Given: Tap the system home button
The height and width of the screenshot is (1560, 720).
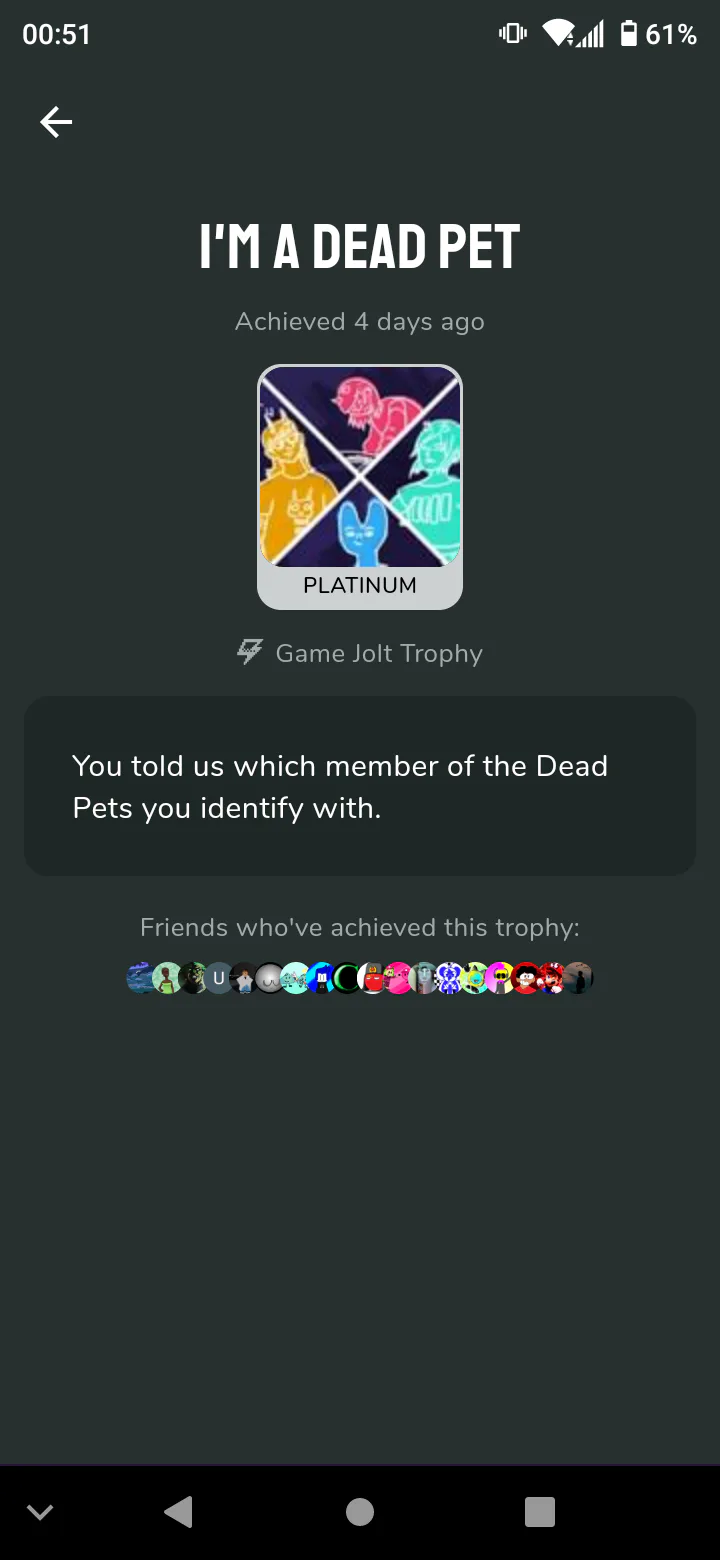Looking at the screenshot, I should [360, 1512].
